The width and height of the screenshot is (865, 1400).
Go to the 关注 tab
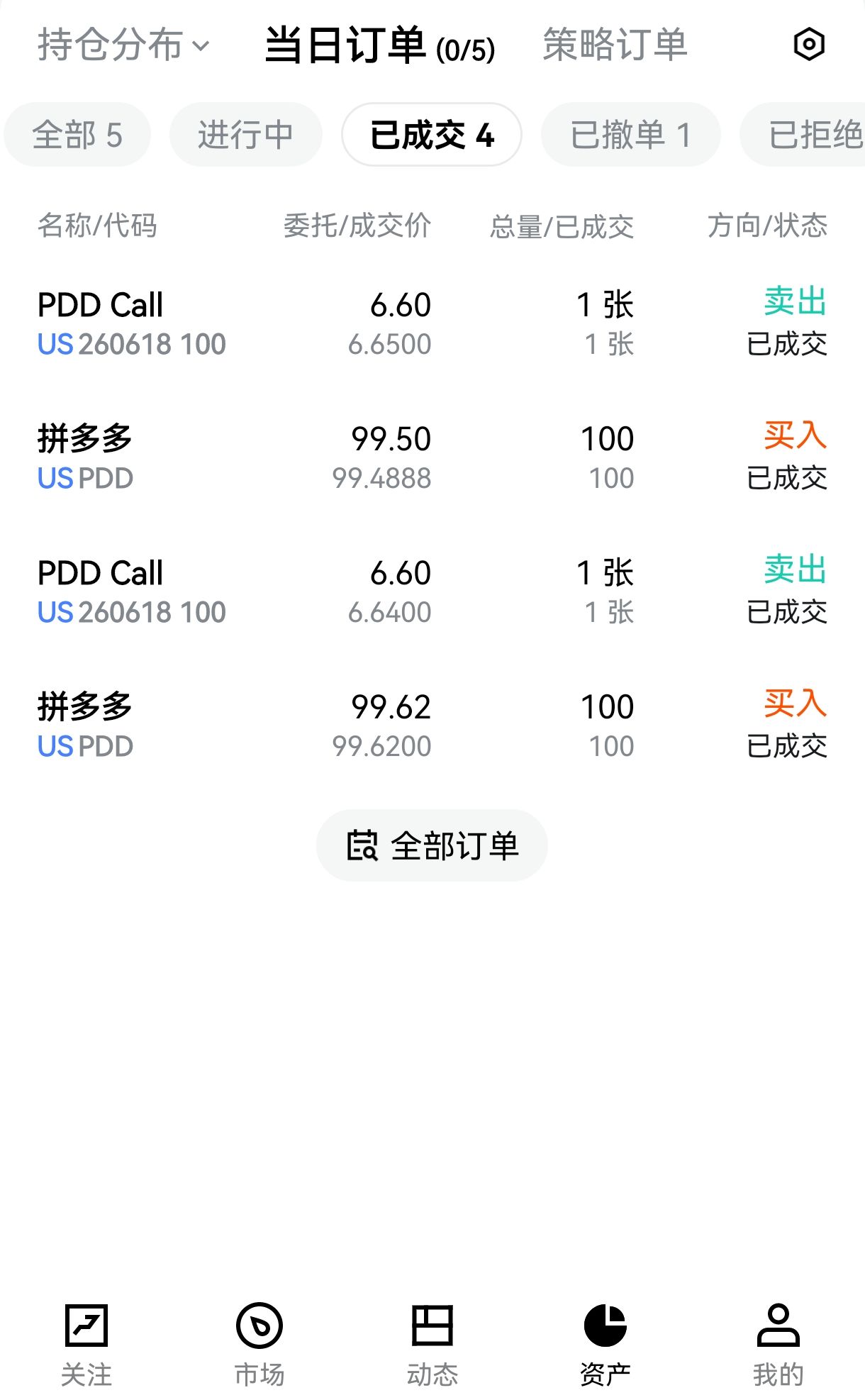coord(86,1343)
